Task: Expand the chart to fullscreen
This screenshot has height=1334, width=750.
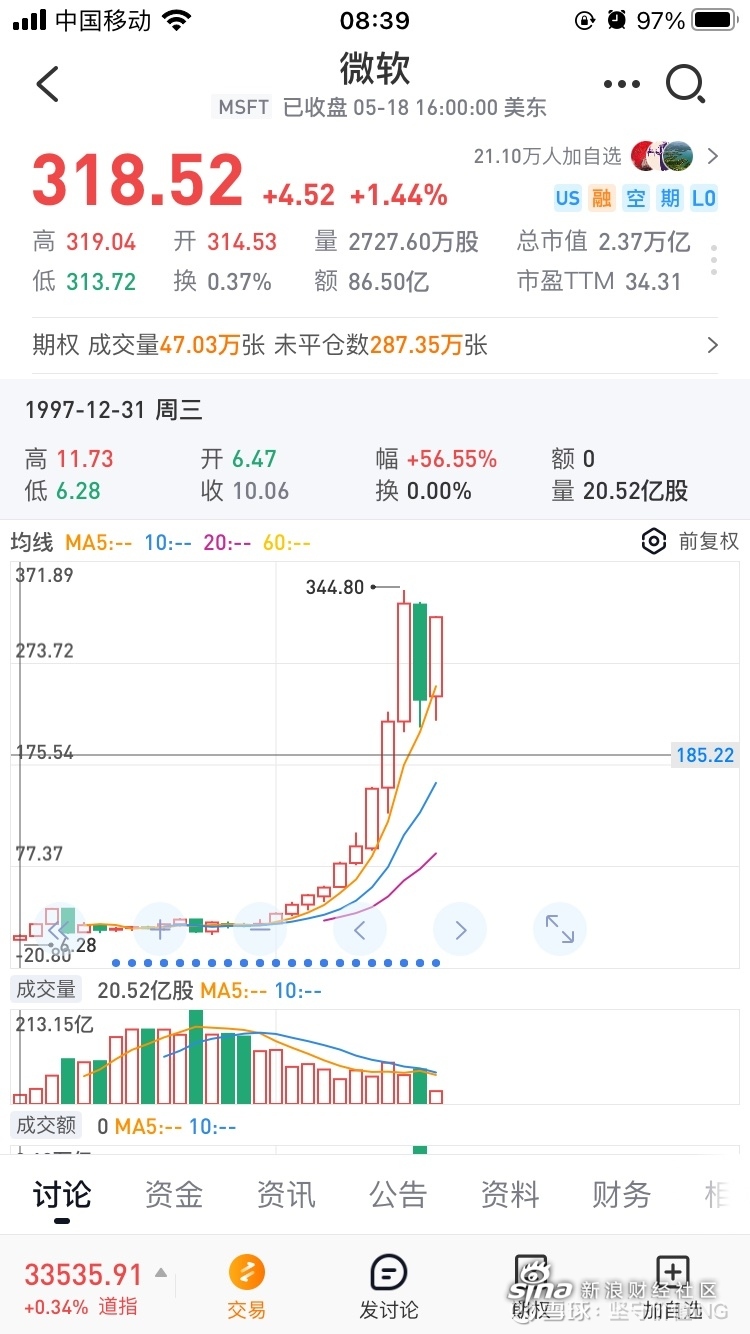Action: [559, 930]
